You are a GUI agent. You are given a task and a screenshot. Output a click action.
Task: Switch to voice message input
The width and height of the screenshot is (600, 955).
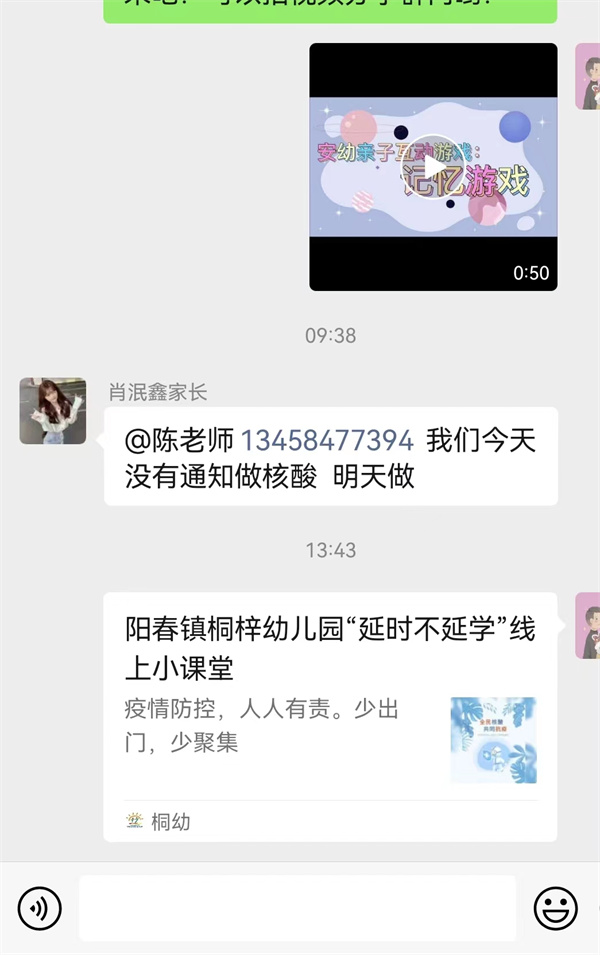pyautogui.click(x=40, y=908)
